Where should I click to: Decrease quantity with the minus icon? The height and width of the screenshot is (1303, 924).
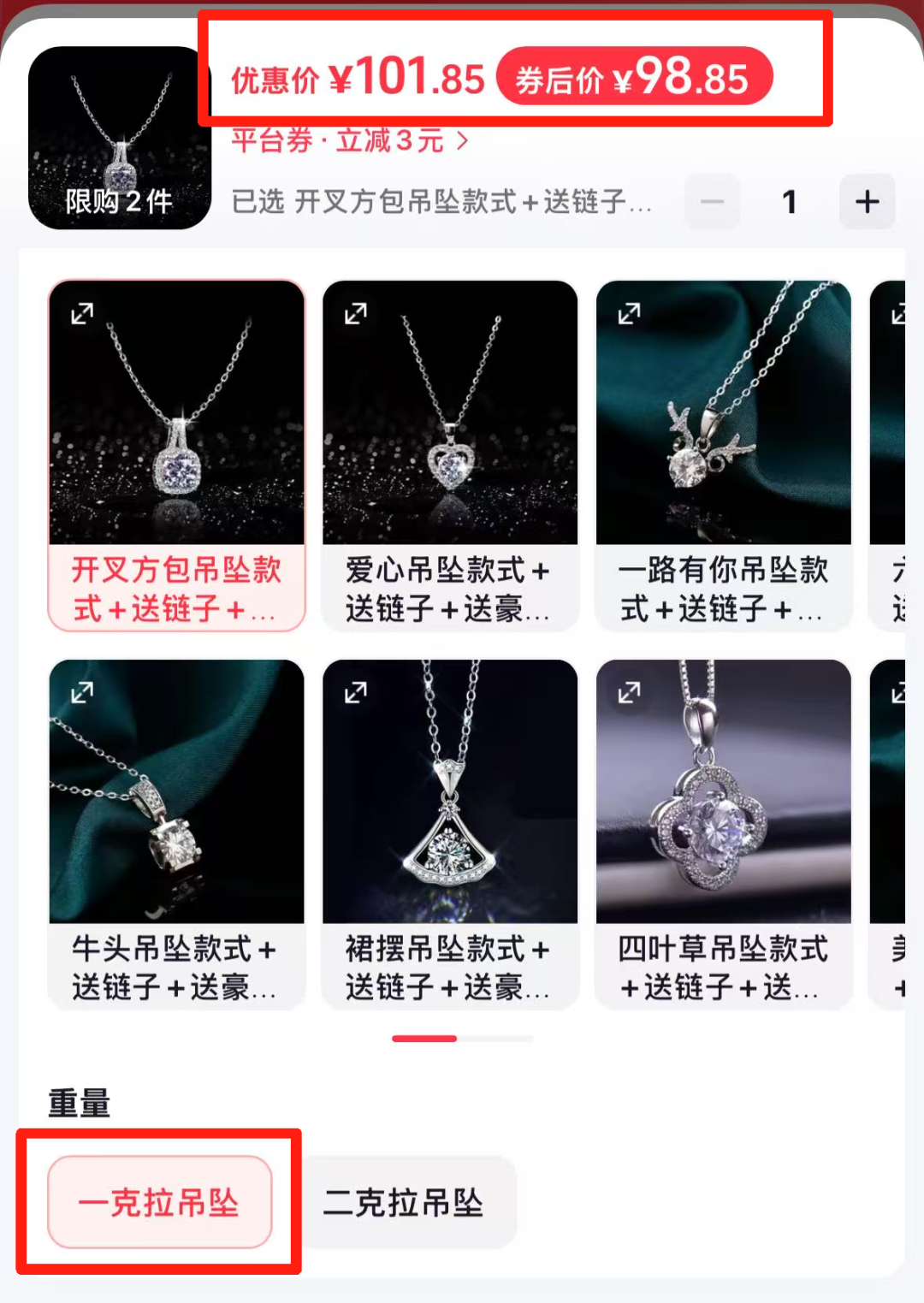[x=711, y=202]
